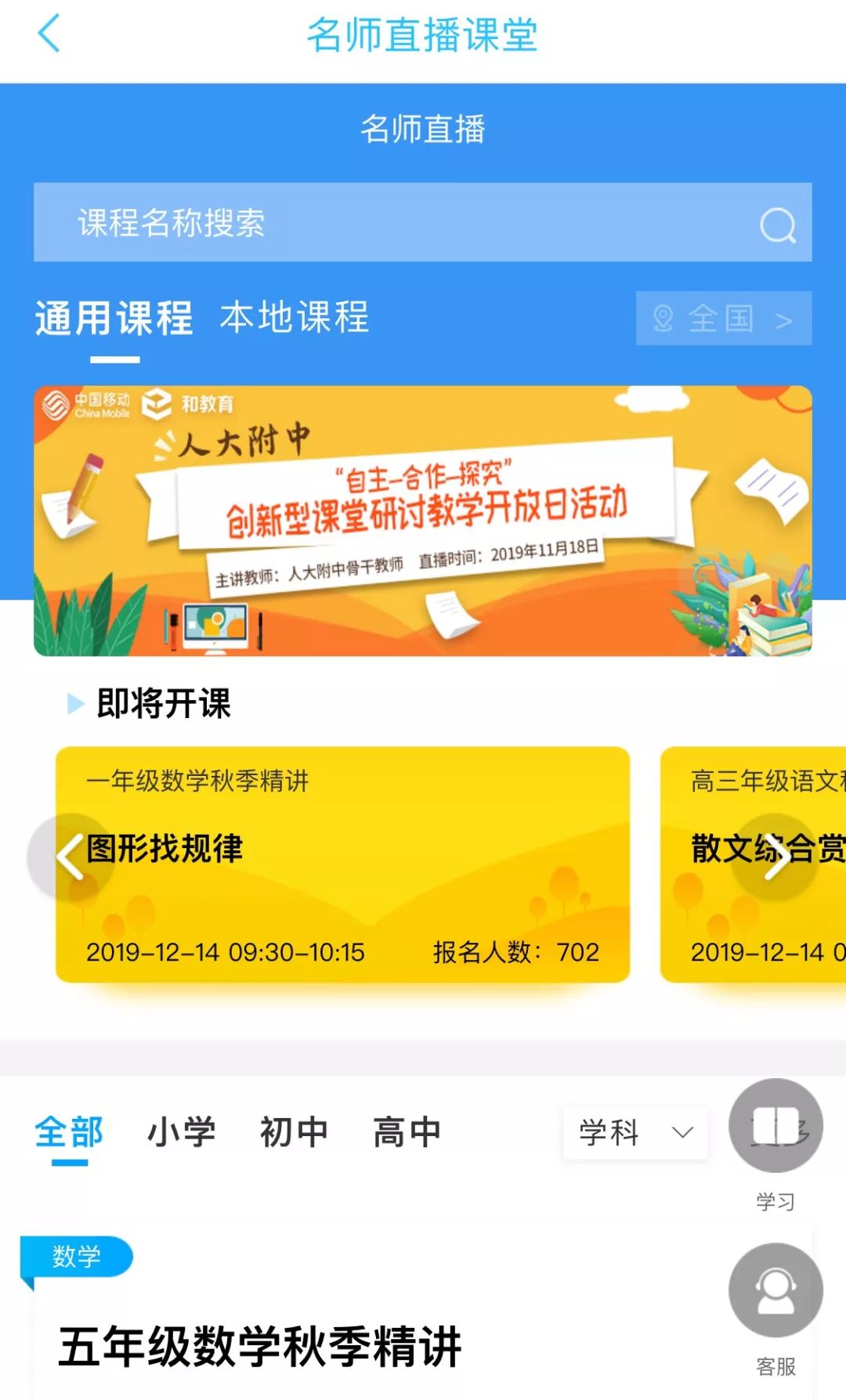846x1400 pixels.
Task: Expand the 学科 subject dropdown
Action: coord(635,1132)
